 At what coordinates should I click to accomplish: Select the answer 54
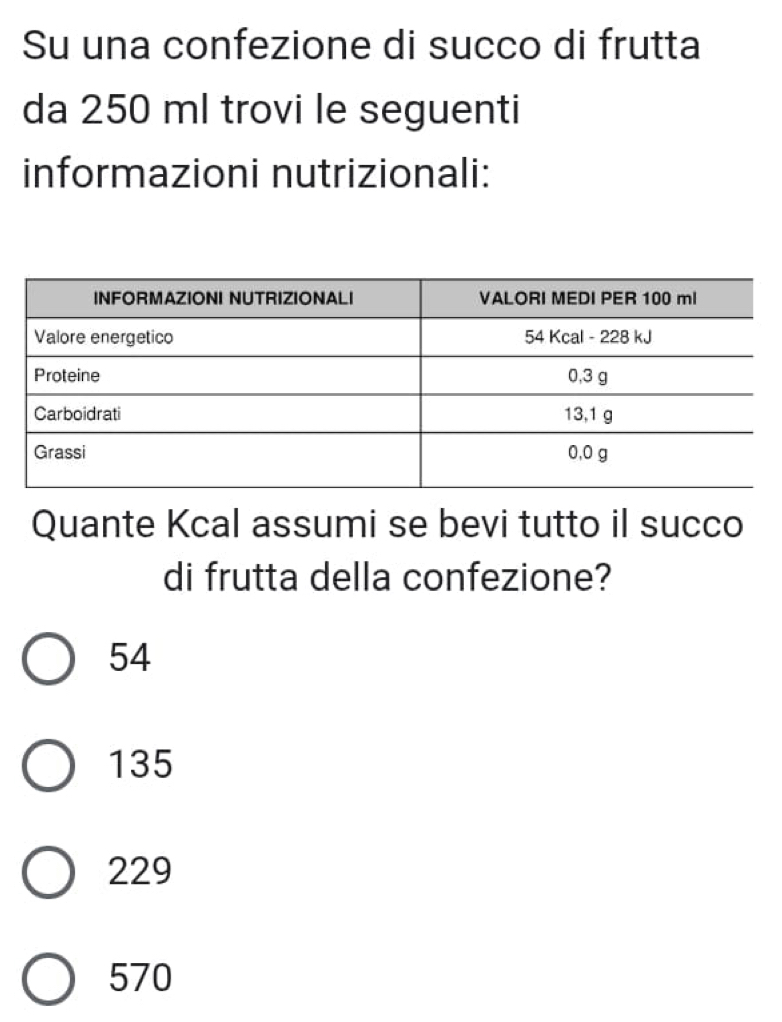48,659
